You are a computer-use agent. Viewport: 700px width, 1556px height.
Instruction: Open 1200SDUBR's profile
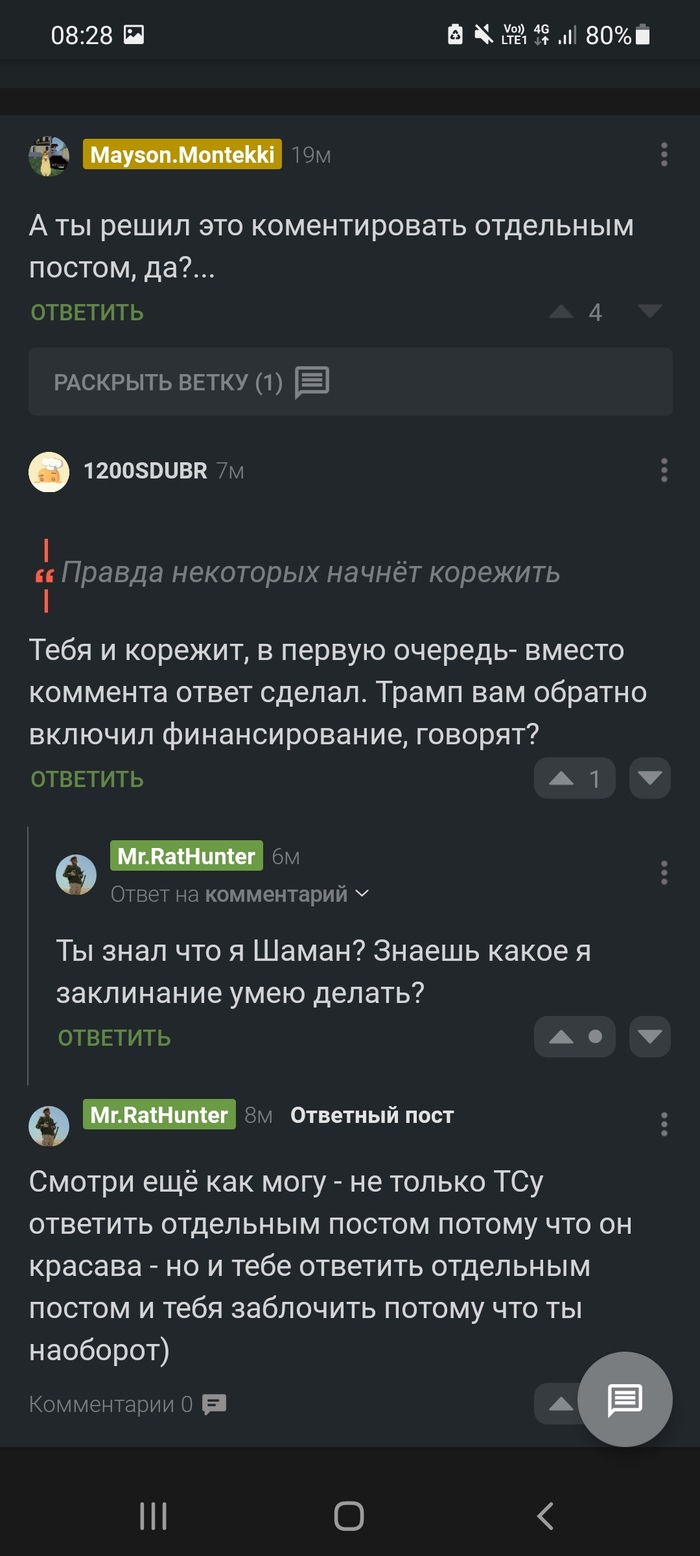[144, 470]
